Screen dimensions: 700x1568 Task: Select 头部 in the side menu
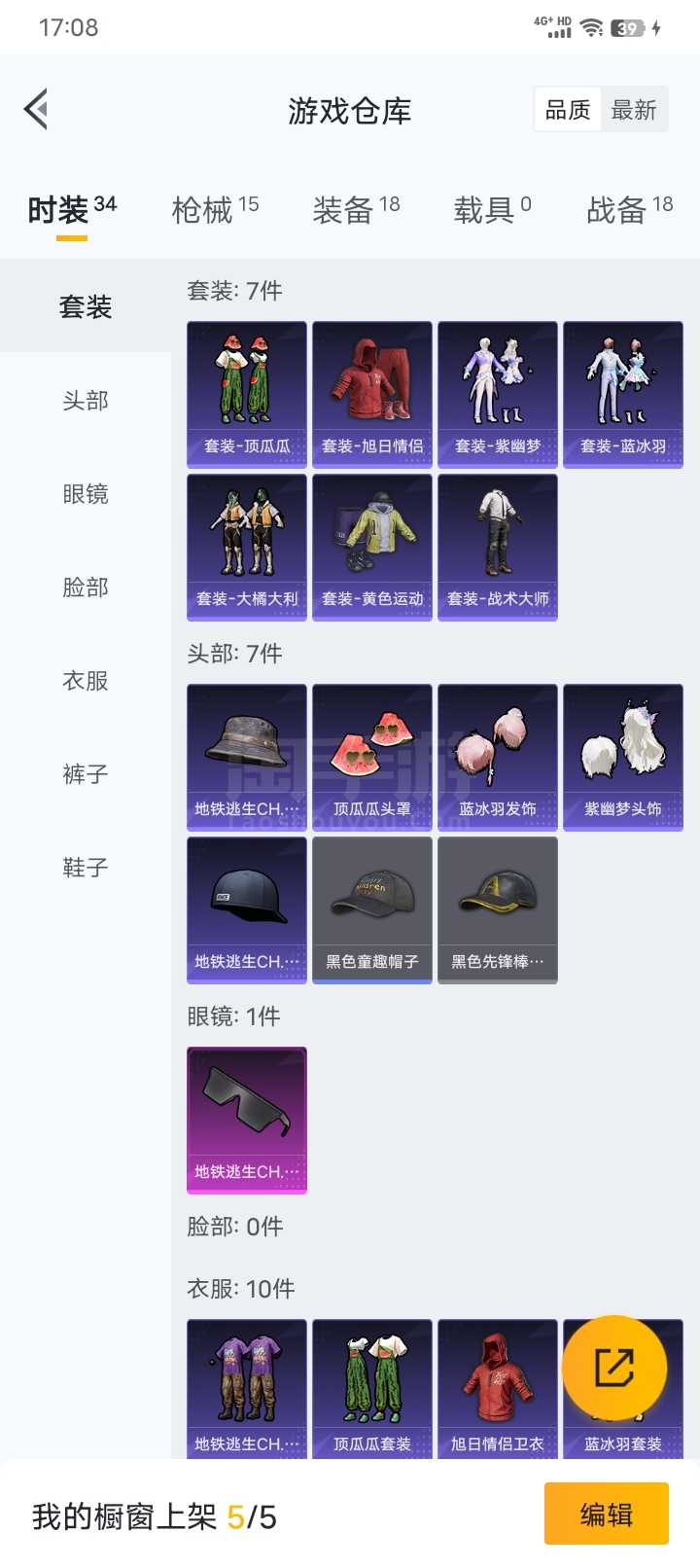(86, 400)
